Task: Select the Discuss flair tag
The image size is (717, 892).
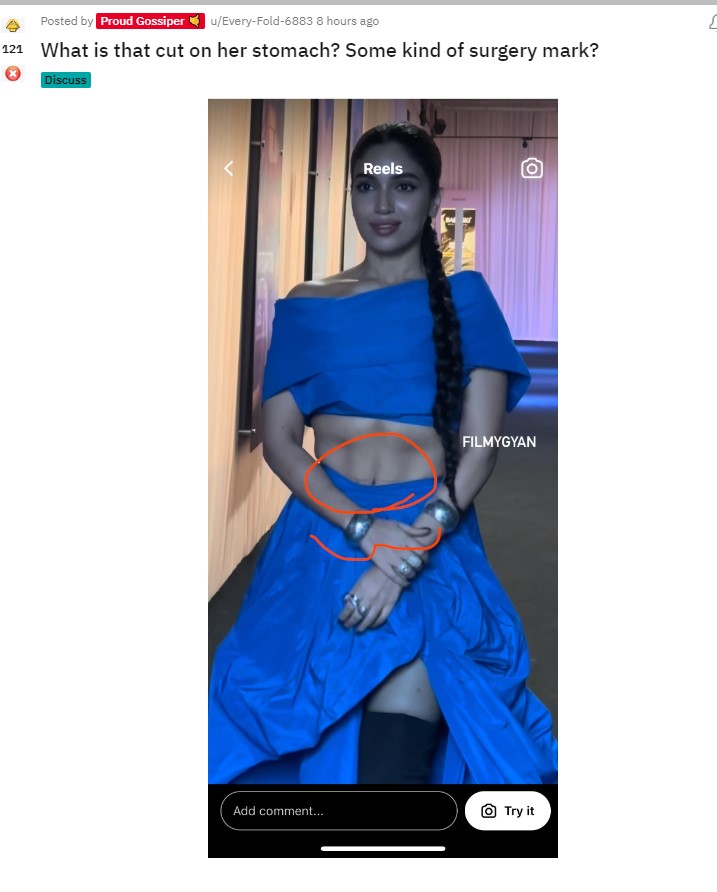Action: (x=65, y=80)
